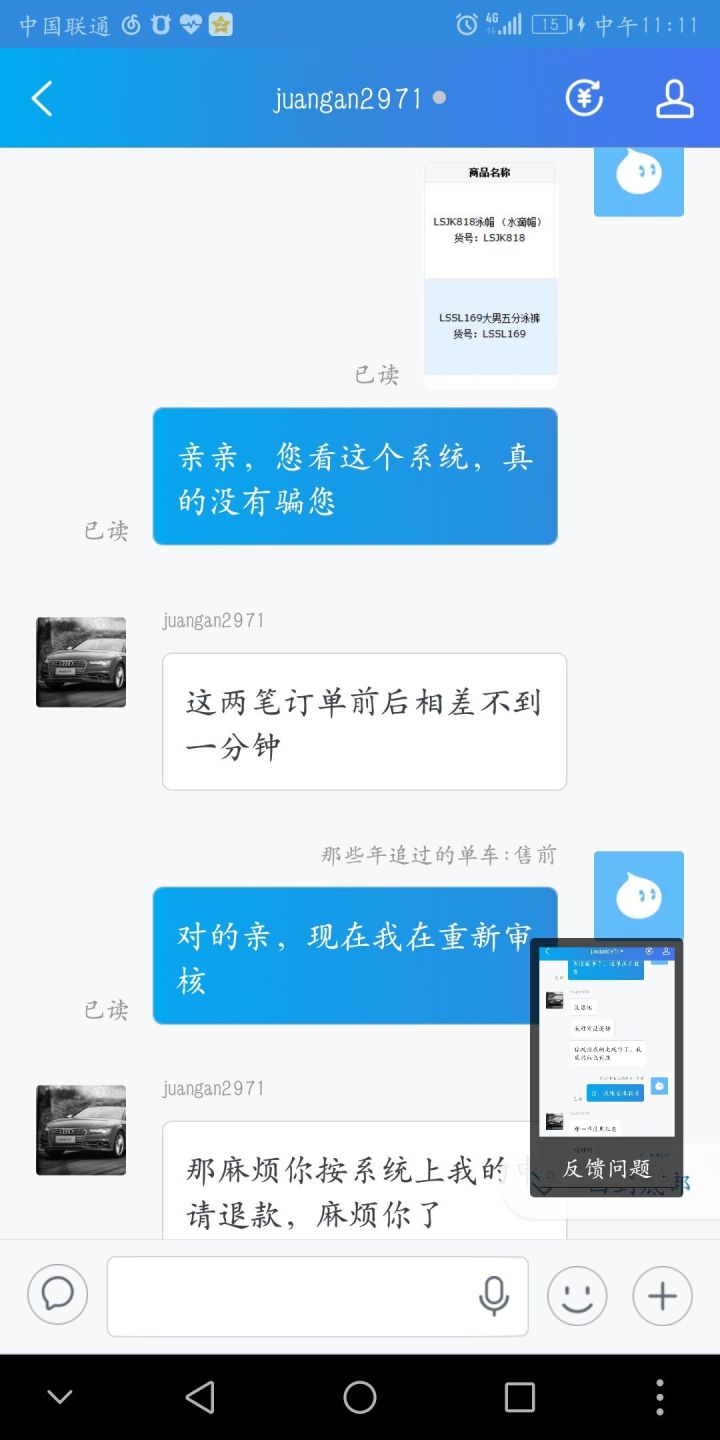Open the plus attachments menu
Viewport: 720px width, 1440px height.
pyautogui.click(x=662, y=1296)
